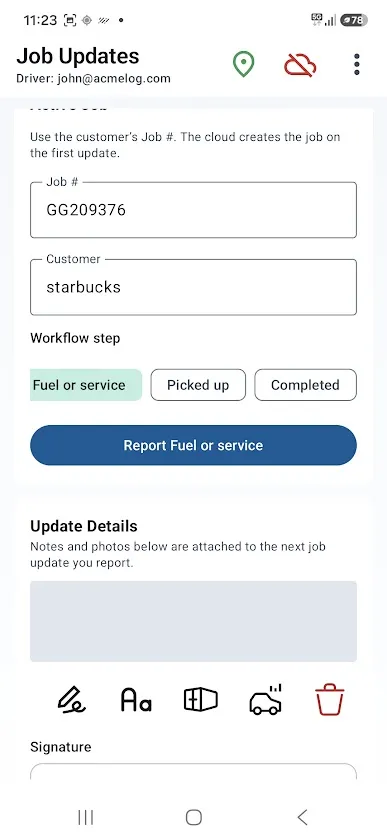Tap the grey notes area
The height and width of the screenshot is (840, 387).
click(194, 621)
